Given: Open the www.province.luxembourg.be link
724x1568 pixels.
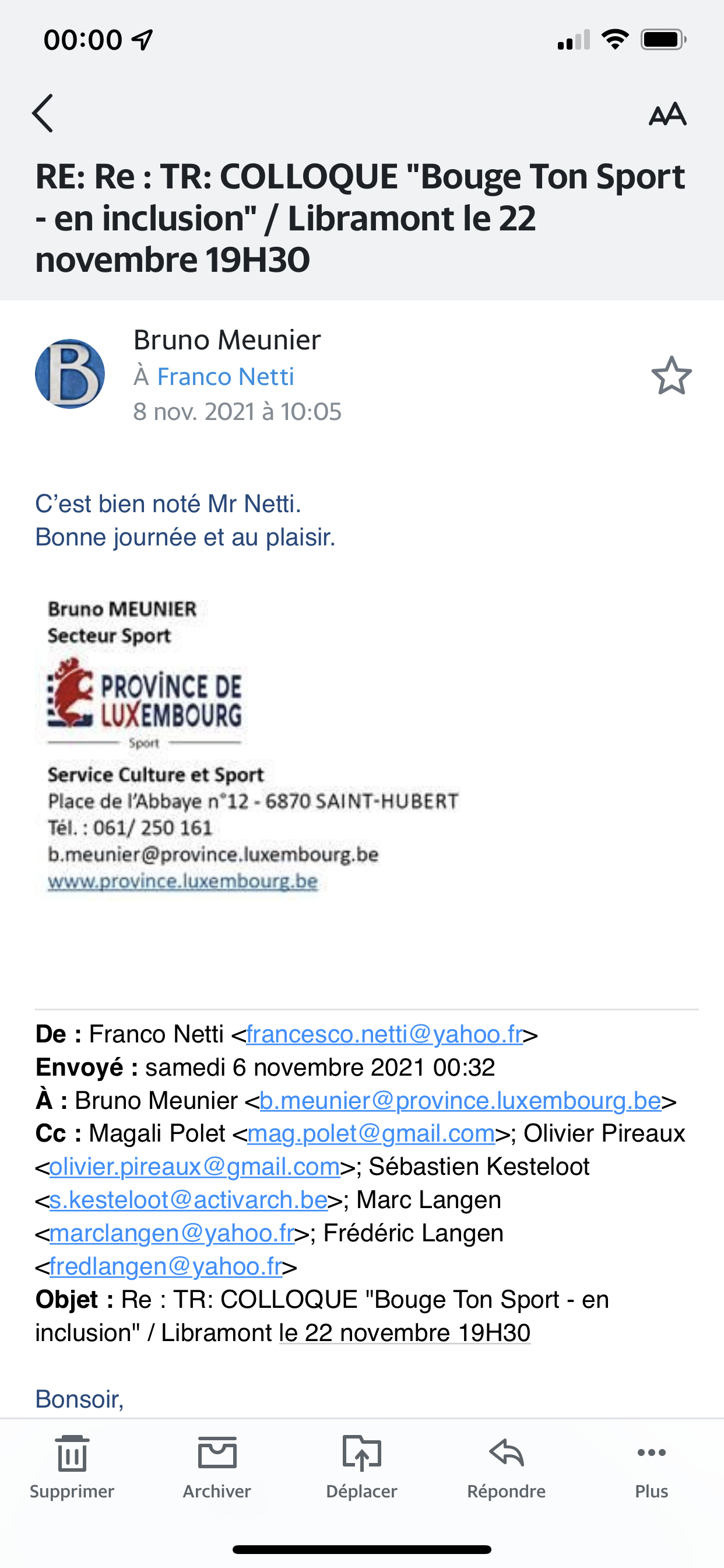Looking at the screenshot, I should click(182, 881).
